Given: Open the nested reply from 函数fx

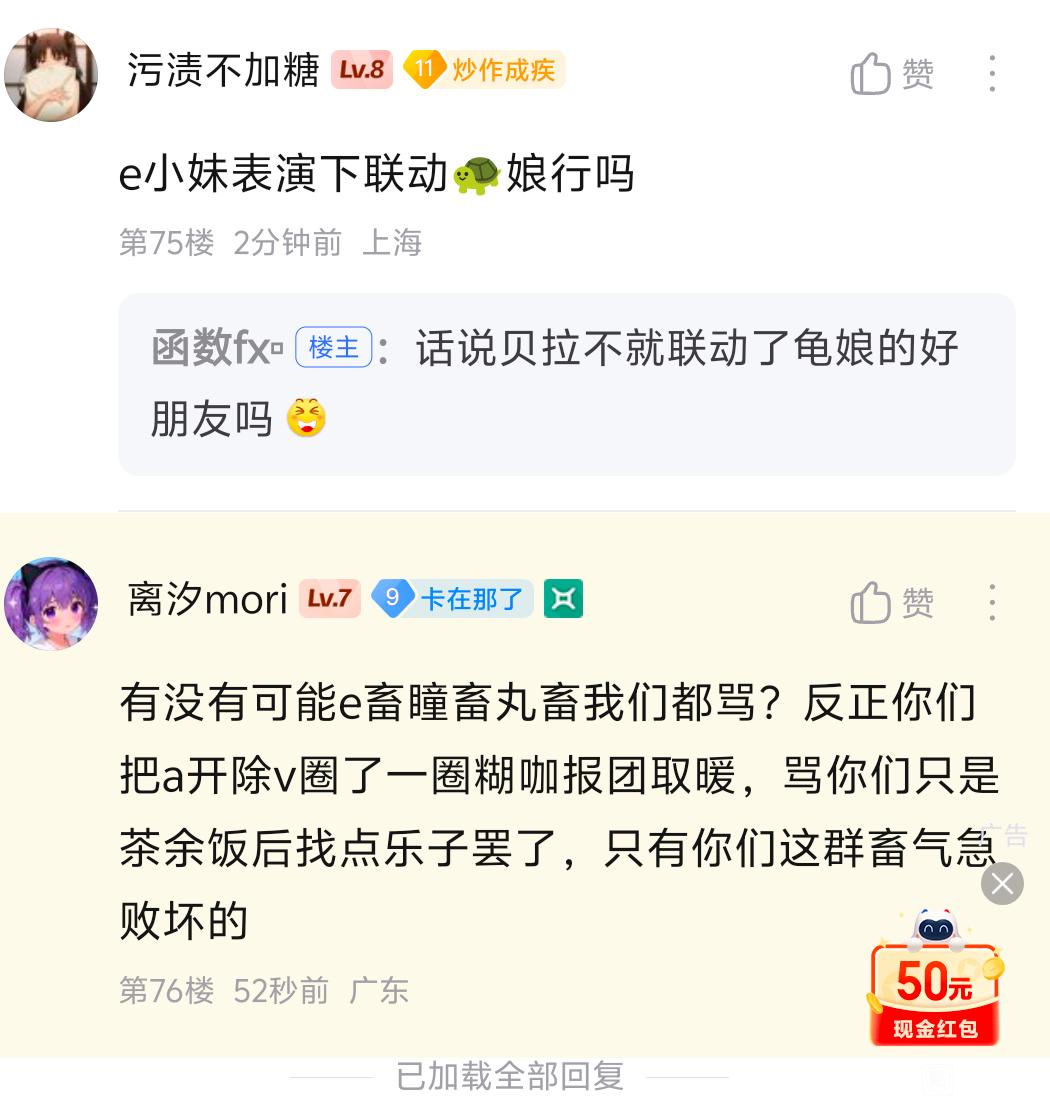Looking at the screenshot, I should (567, 384).
